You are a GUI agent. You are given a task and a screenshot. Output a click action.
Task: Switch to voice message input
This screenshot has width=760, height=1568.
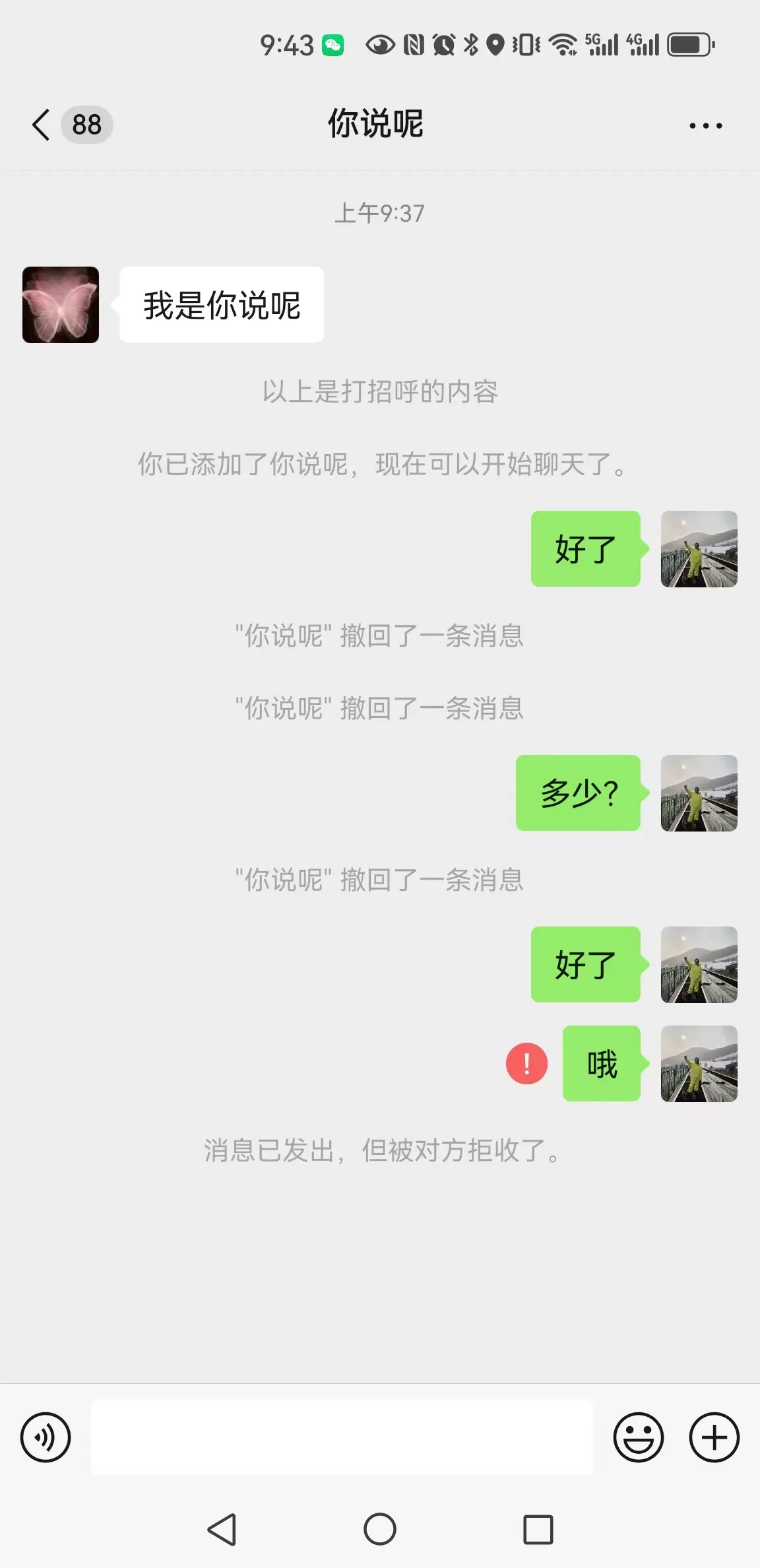46,1437
